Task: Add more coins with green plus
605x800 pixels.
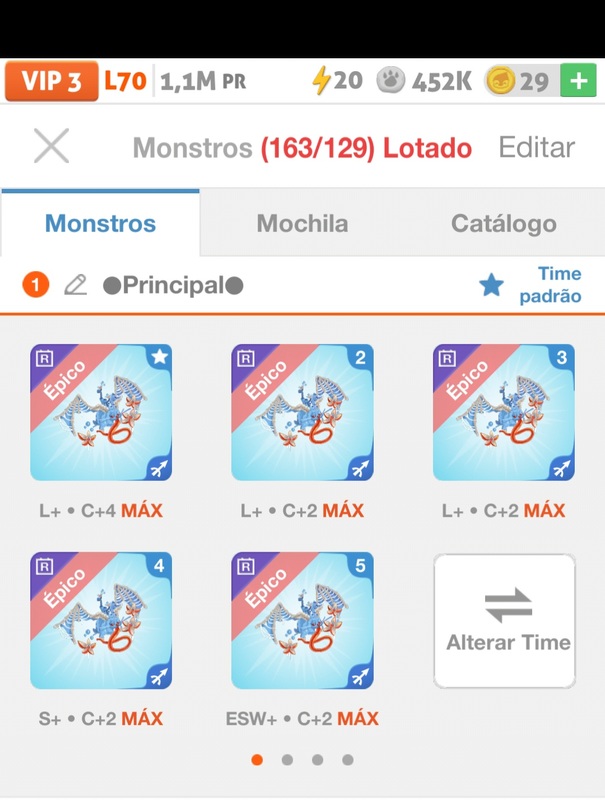Action: [578, 81]
